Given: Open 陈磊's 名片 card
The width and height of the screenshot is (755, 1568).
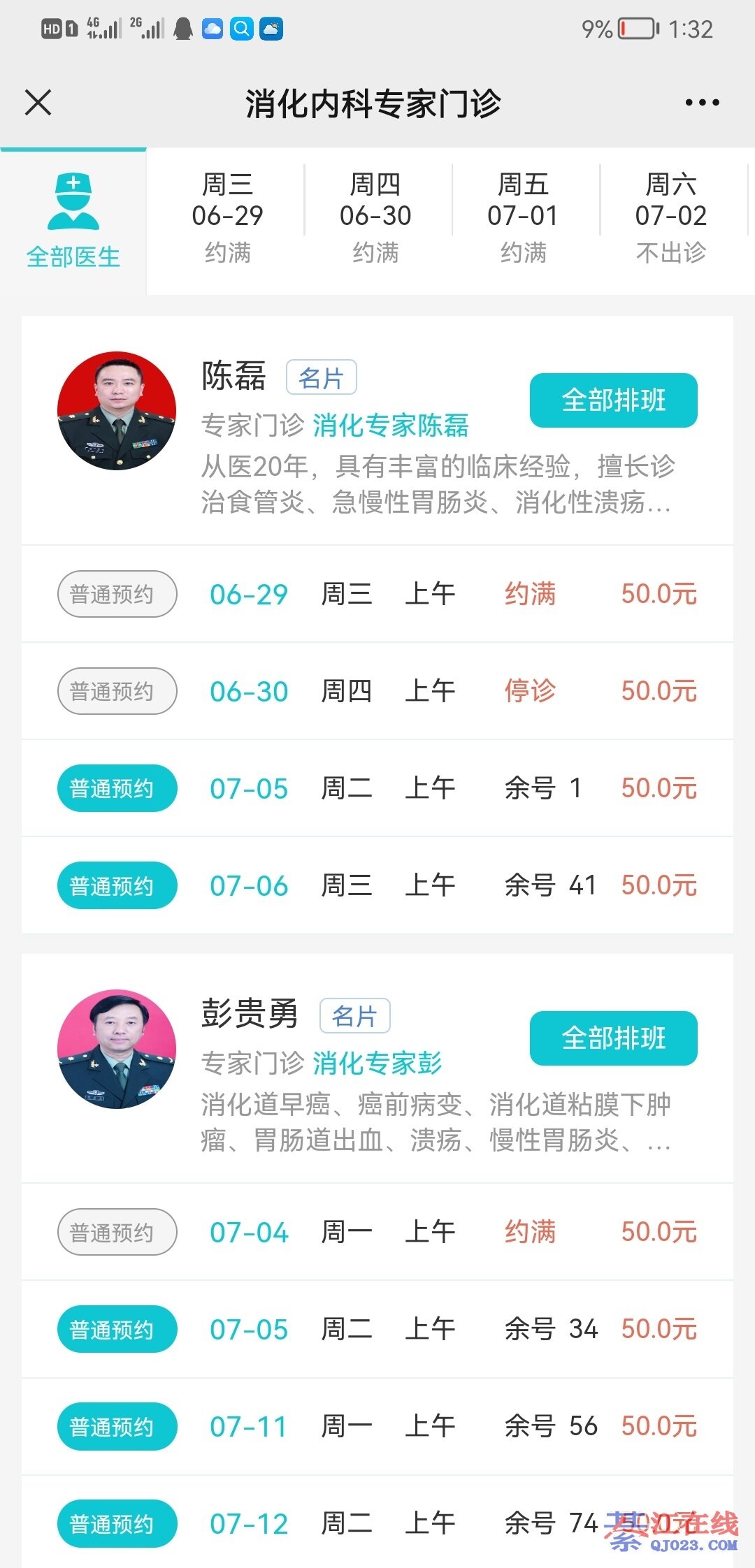Looking at the screenshot, I should click(322, 378).
